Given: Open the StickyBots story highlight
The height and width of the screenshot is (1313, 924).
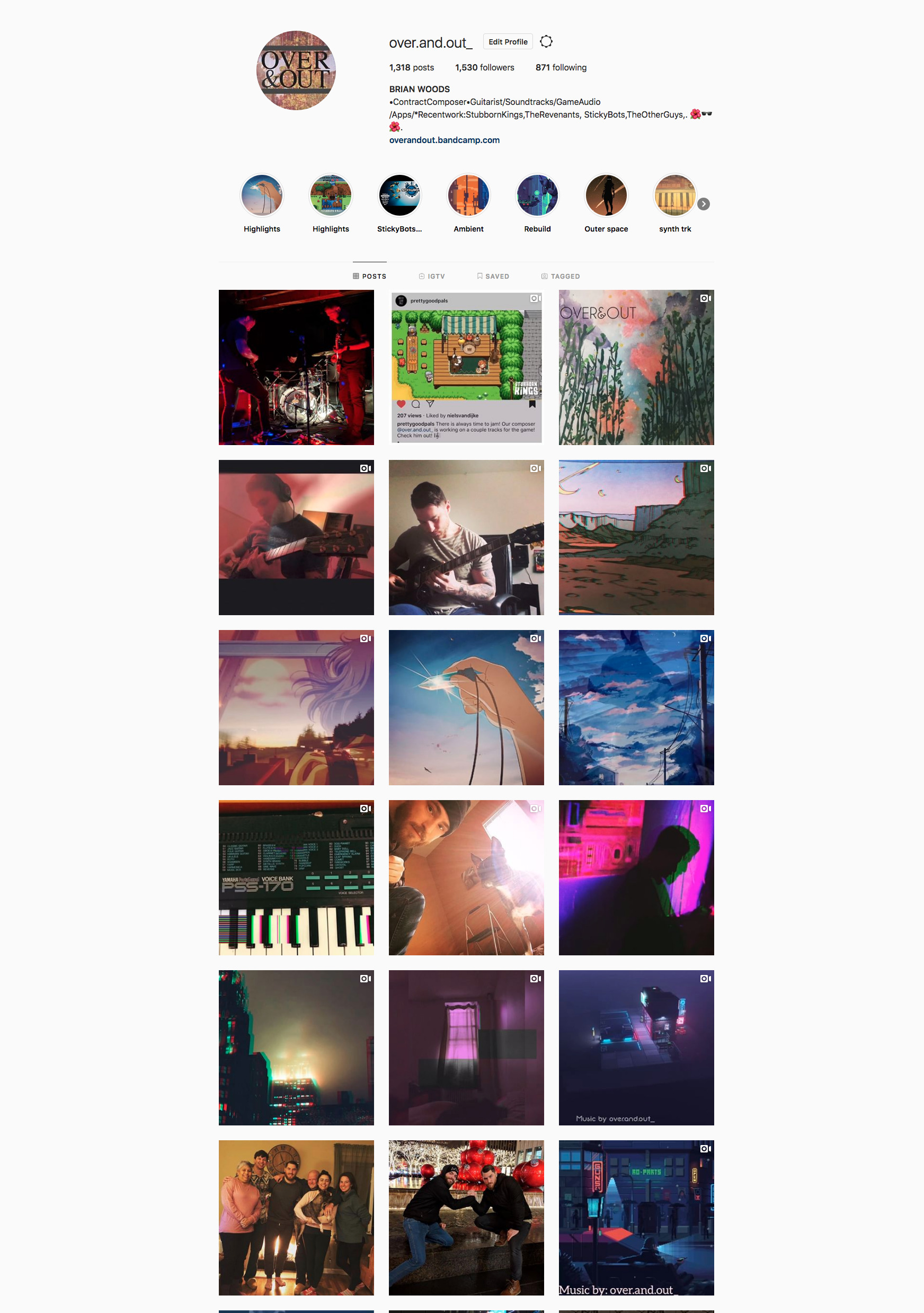Looking at the screenshot, I should [x=399, y=196].
